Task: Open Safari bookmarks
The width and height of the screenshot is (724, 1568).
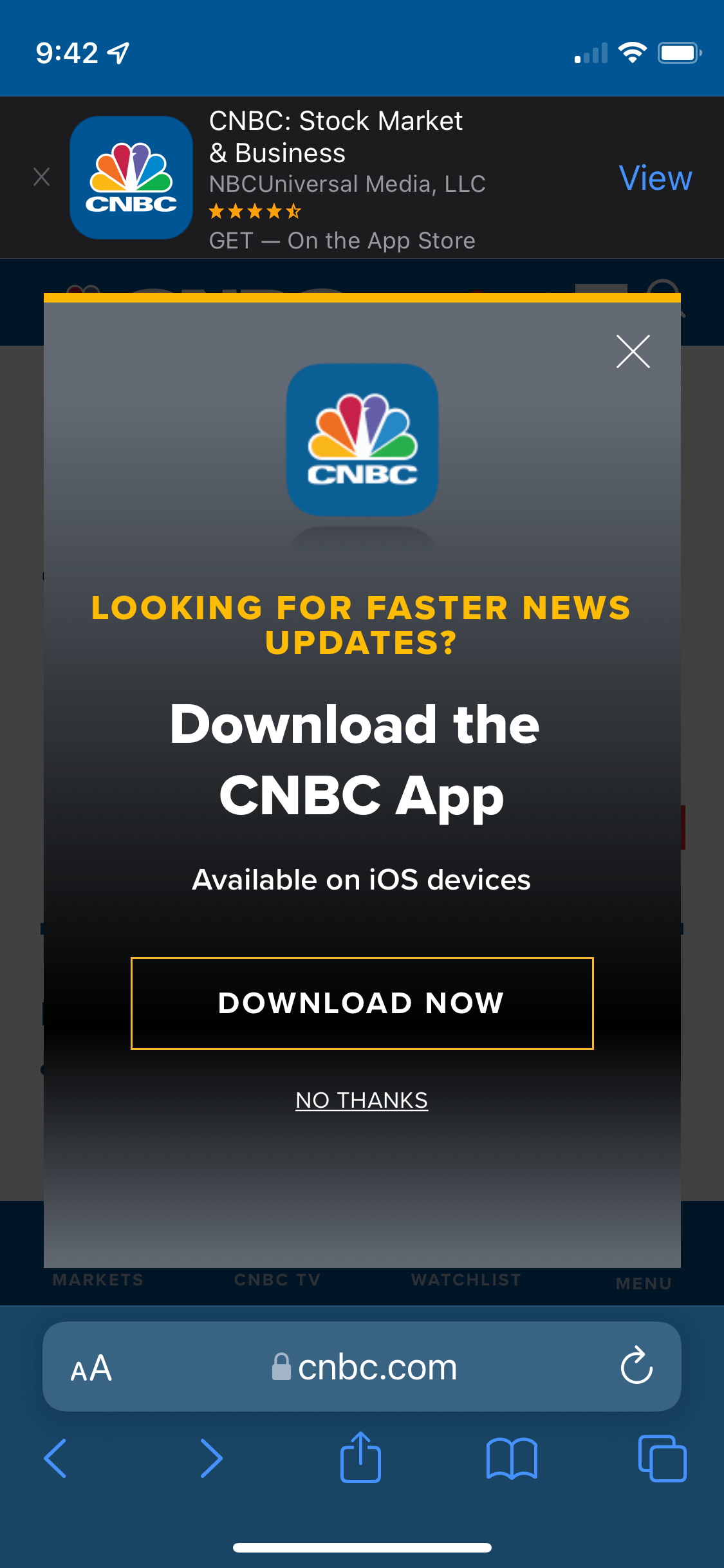Action: 512,1459
